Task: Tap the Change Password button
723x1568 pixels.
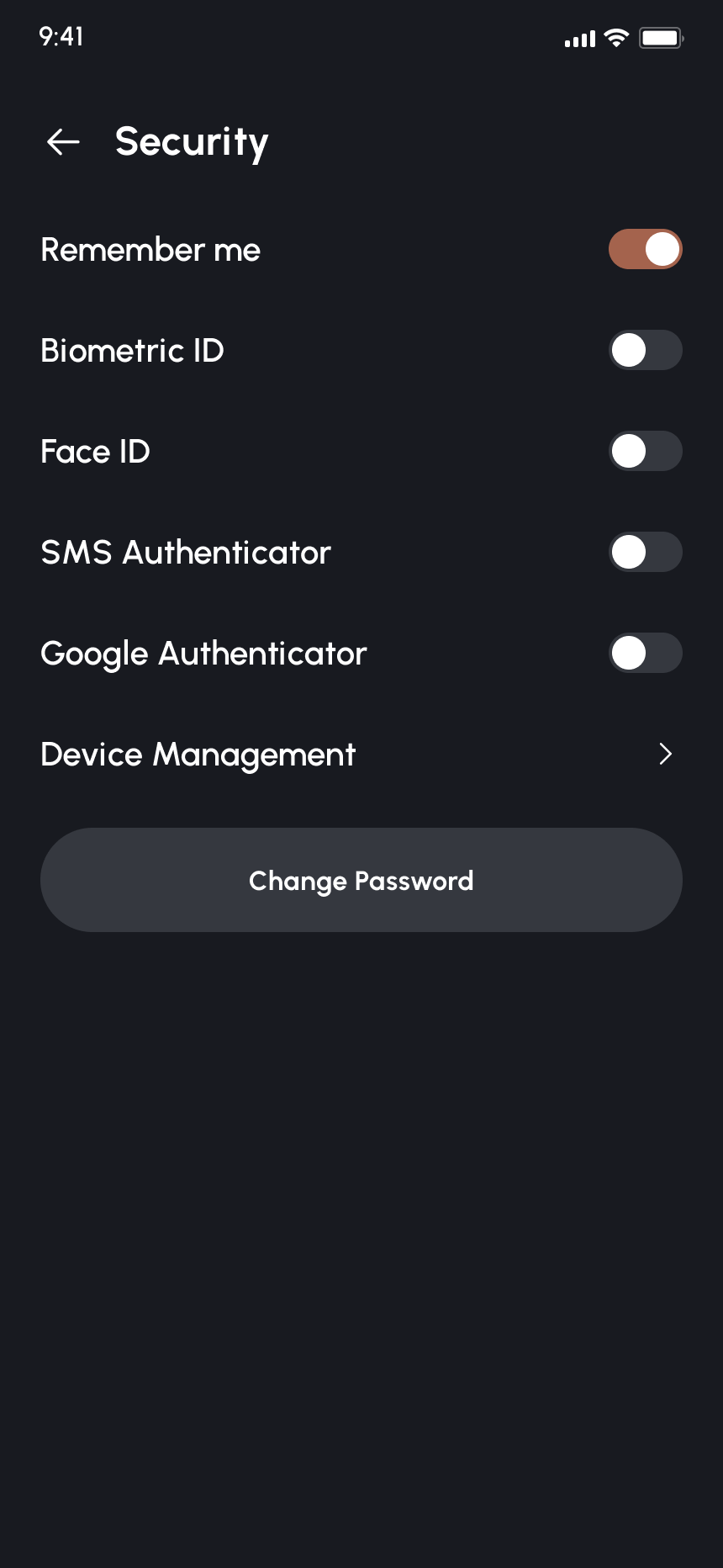Action: [361, 880]
